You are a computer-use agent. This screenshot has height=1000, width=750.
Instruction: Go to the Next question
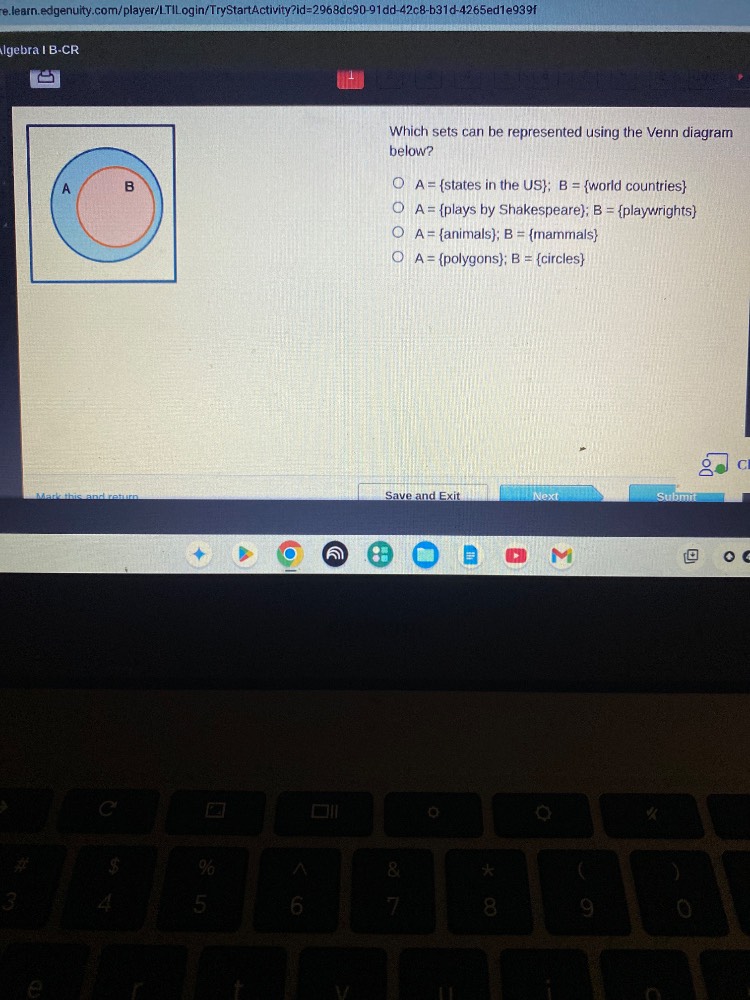(x=547, y=495)
